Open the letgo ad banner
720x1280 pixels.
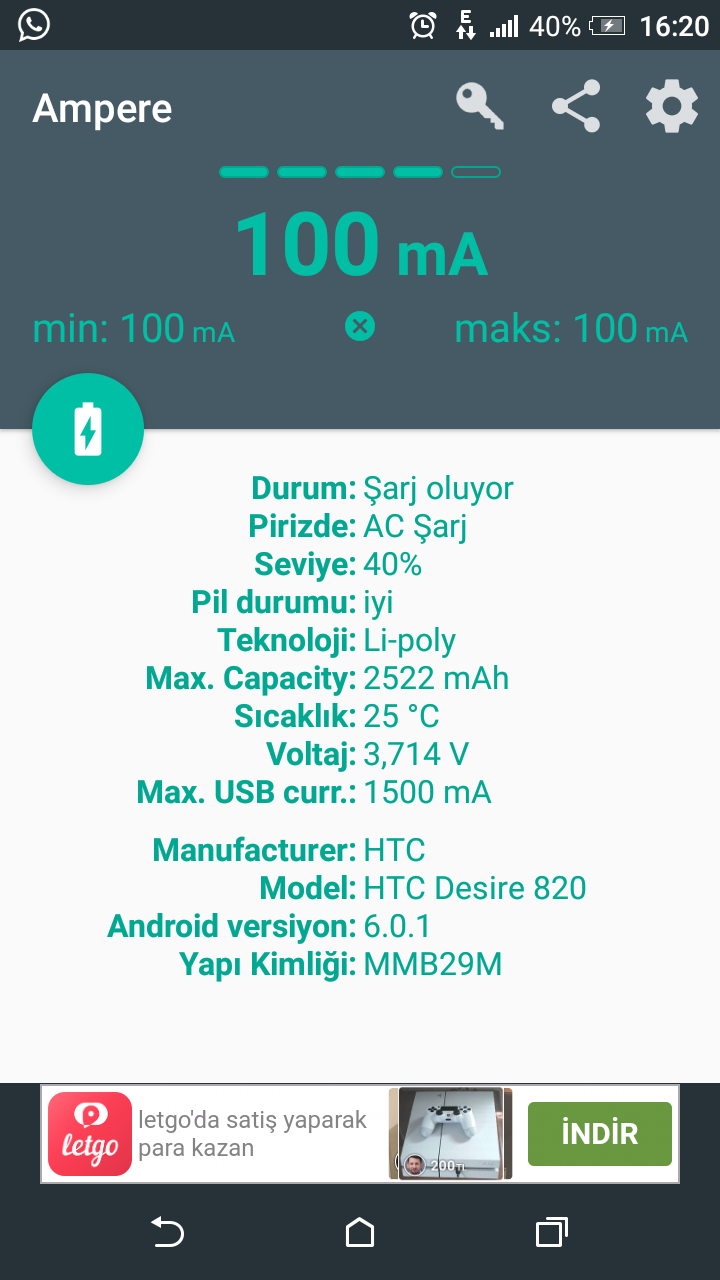360,1134
